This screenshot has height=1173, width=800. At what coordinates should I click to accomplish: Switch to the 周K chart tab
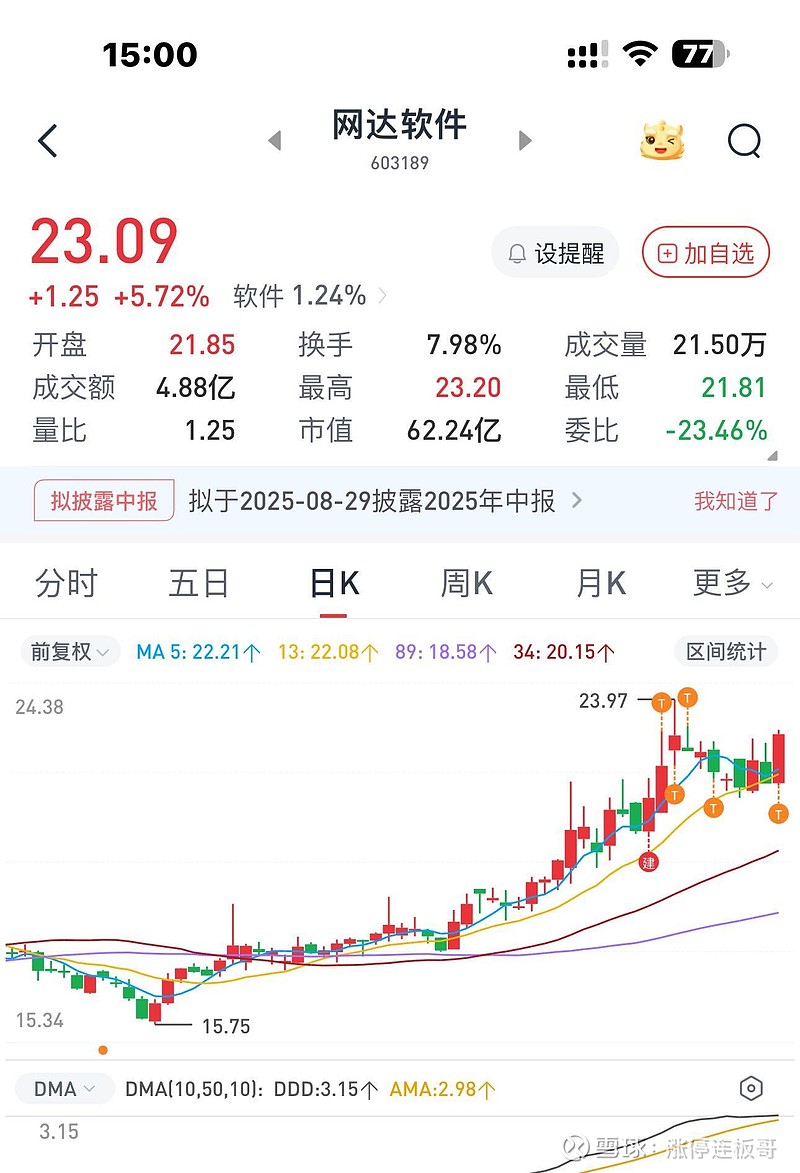click(467, 583)
